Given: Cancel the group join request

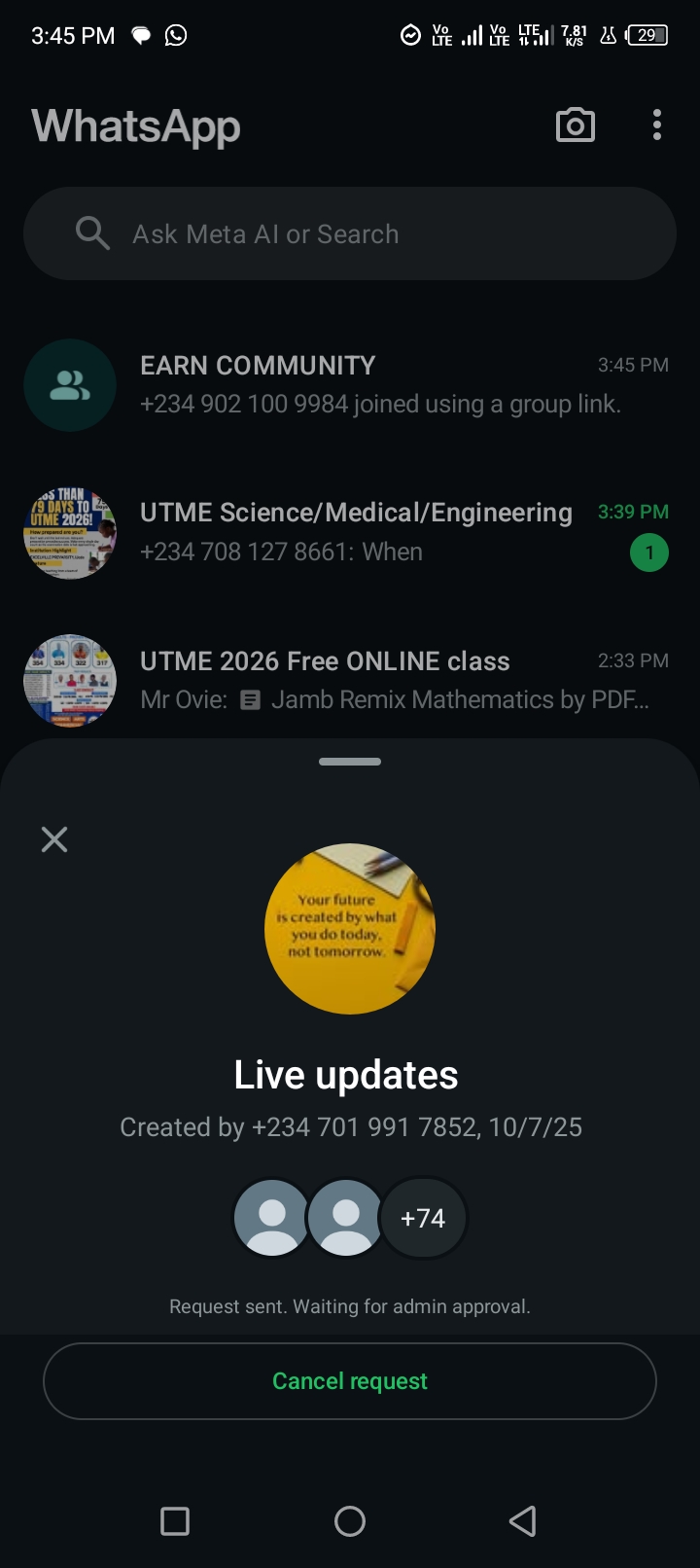Looking at the screenshot, I should pyautogui.click(x=350, y=1381).
